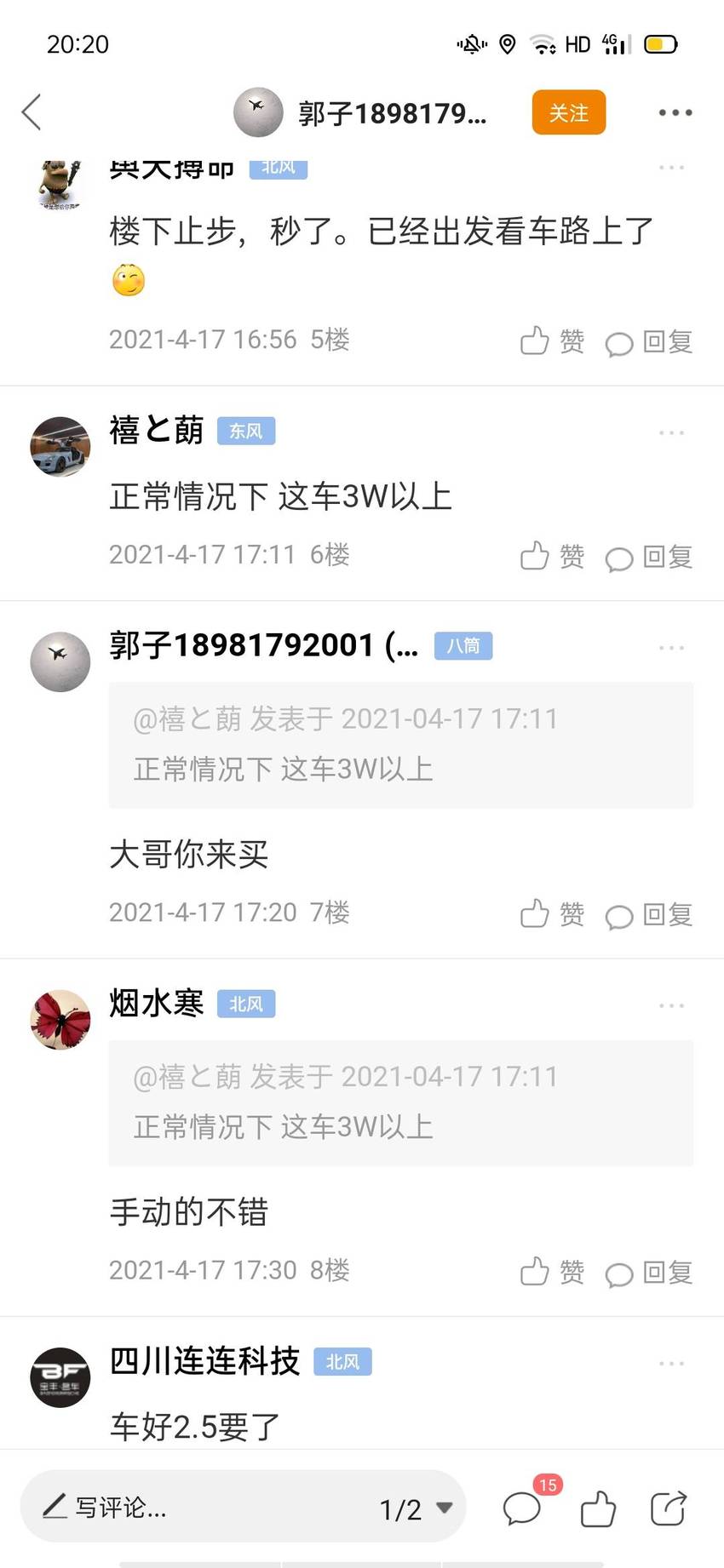This screenshot has width=724, height=1568.
Task: Open the top-right overflow menu
Action: [x=675, y=112]
